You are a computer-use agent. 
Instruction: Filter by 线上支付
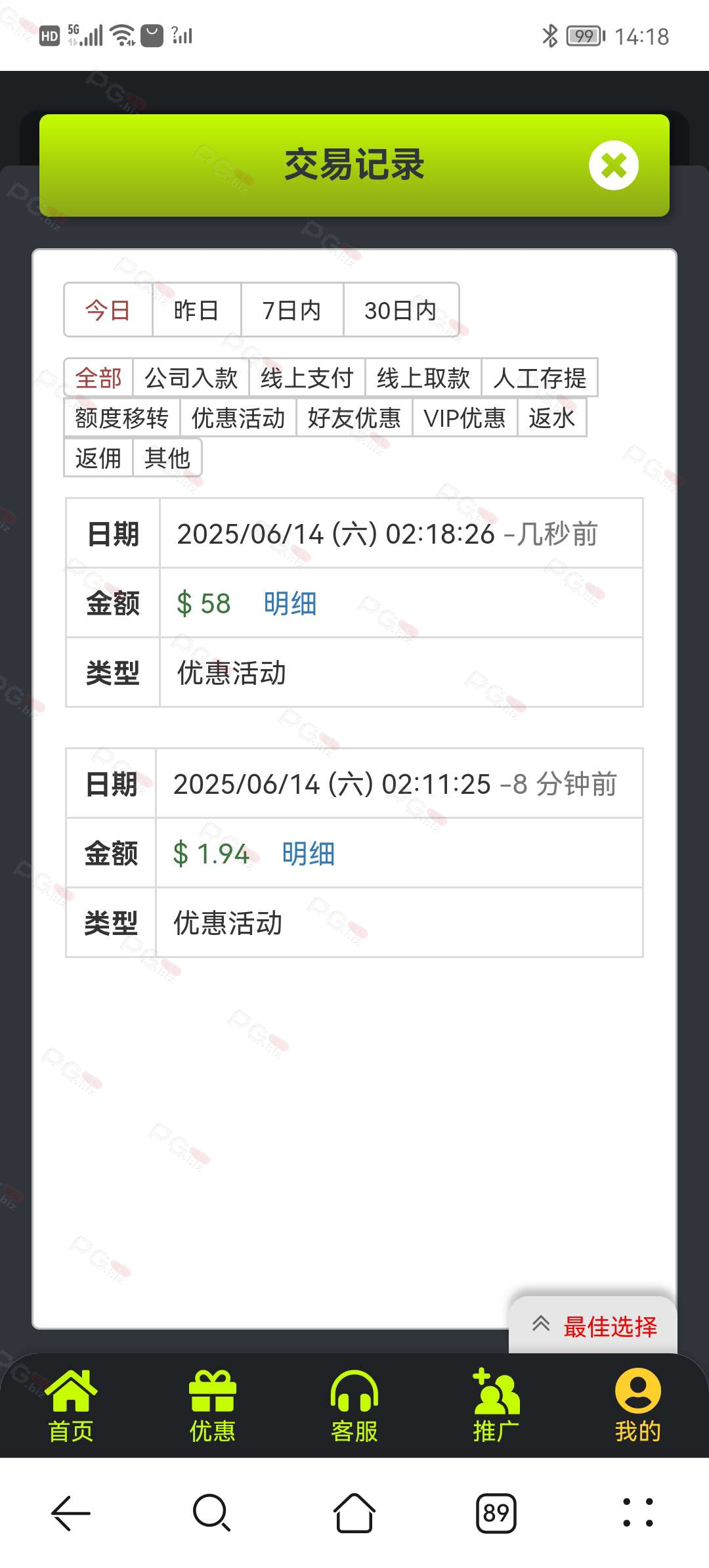coord(307,378)
